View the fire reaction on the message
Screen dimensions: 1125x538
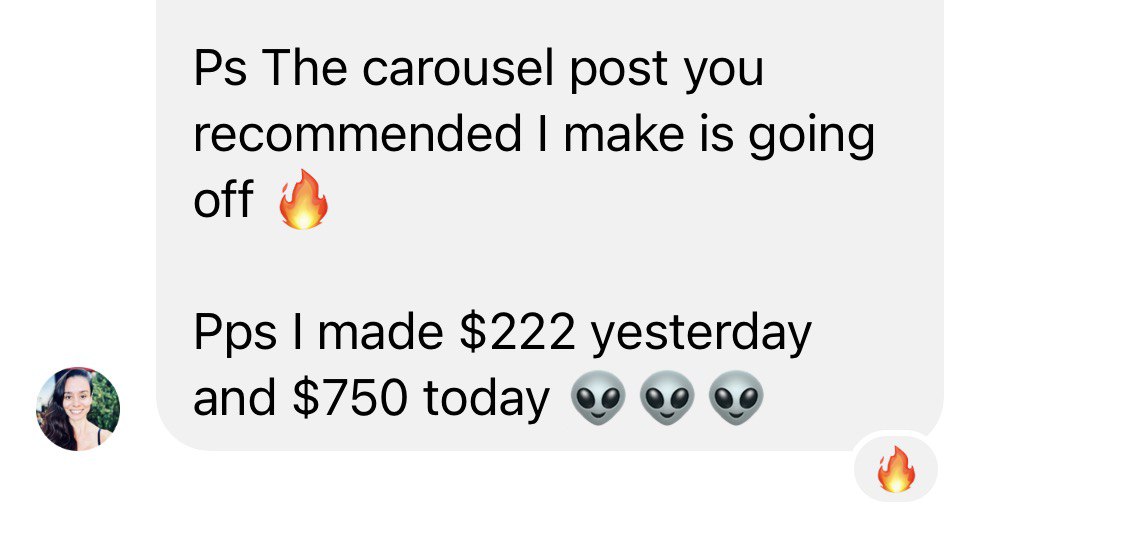895,470
